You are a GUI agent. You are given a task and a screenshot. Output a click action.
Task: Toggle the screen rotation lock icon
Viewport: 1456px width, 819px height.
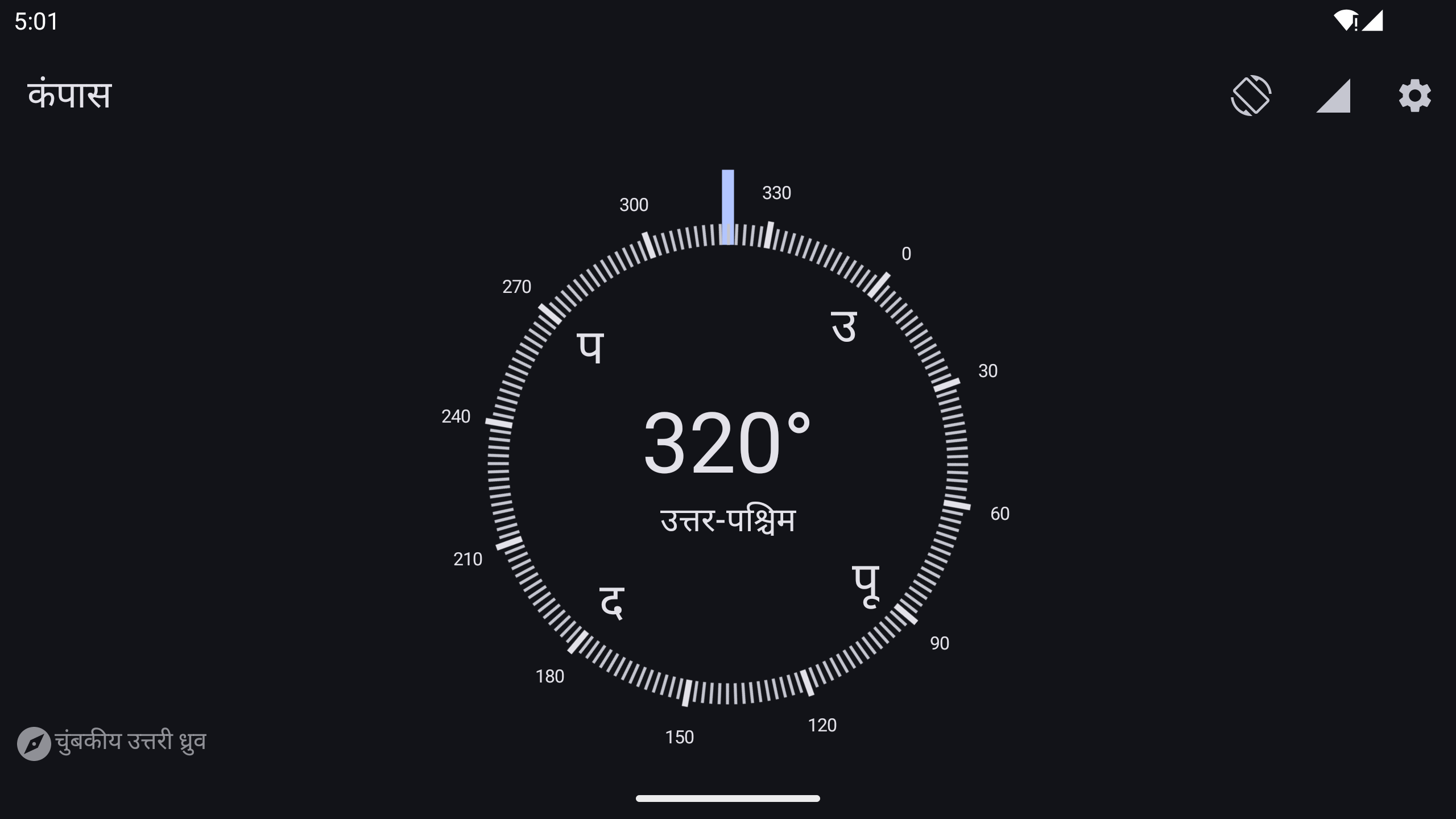pos(1251,96)
